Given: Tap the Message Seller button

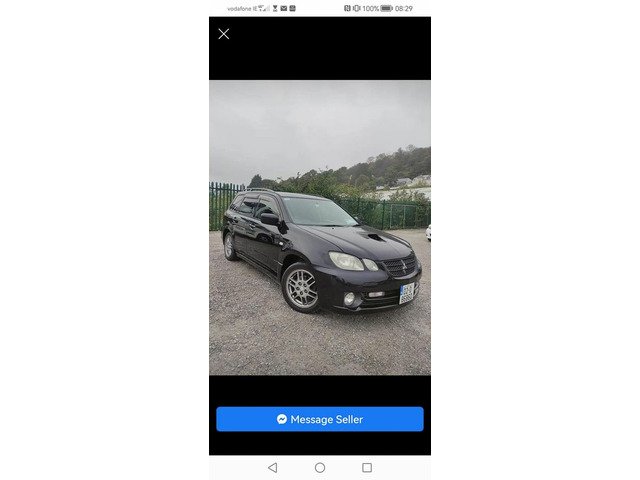Looking at the screenshot, I should tap(320, 419).
